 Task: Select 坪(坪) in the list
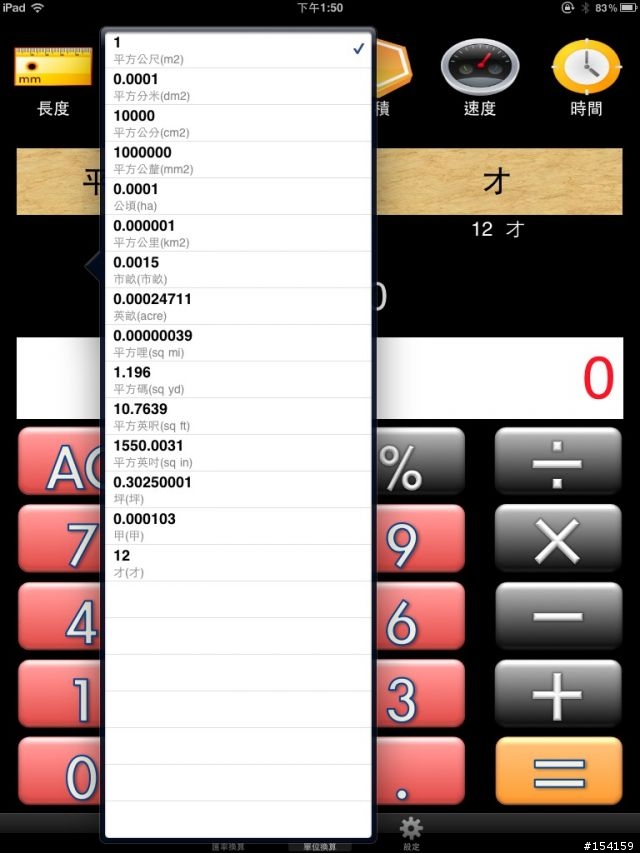pos(238,489)
